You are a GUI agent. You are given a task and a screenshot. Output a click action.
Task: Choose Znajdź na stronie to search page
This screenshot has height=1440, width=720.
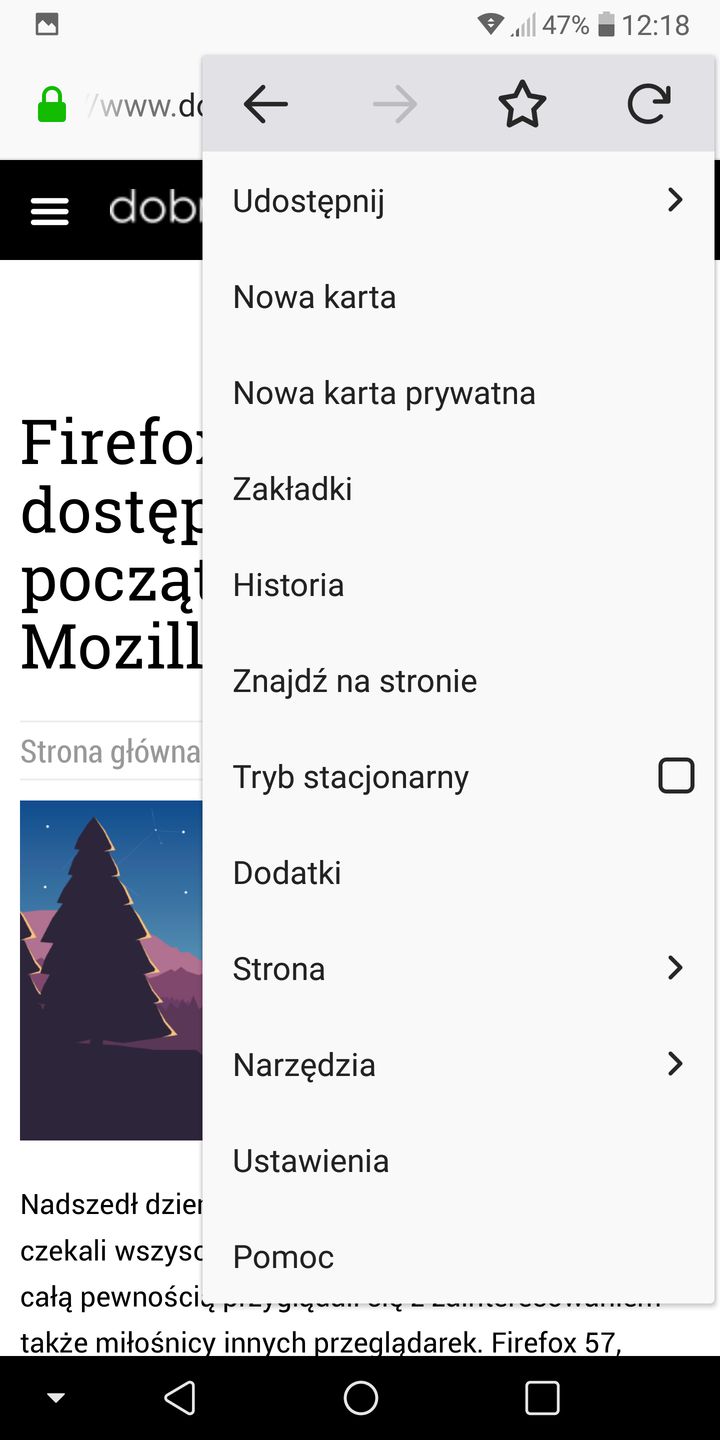(x=354, y=680)
